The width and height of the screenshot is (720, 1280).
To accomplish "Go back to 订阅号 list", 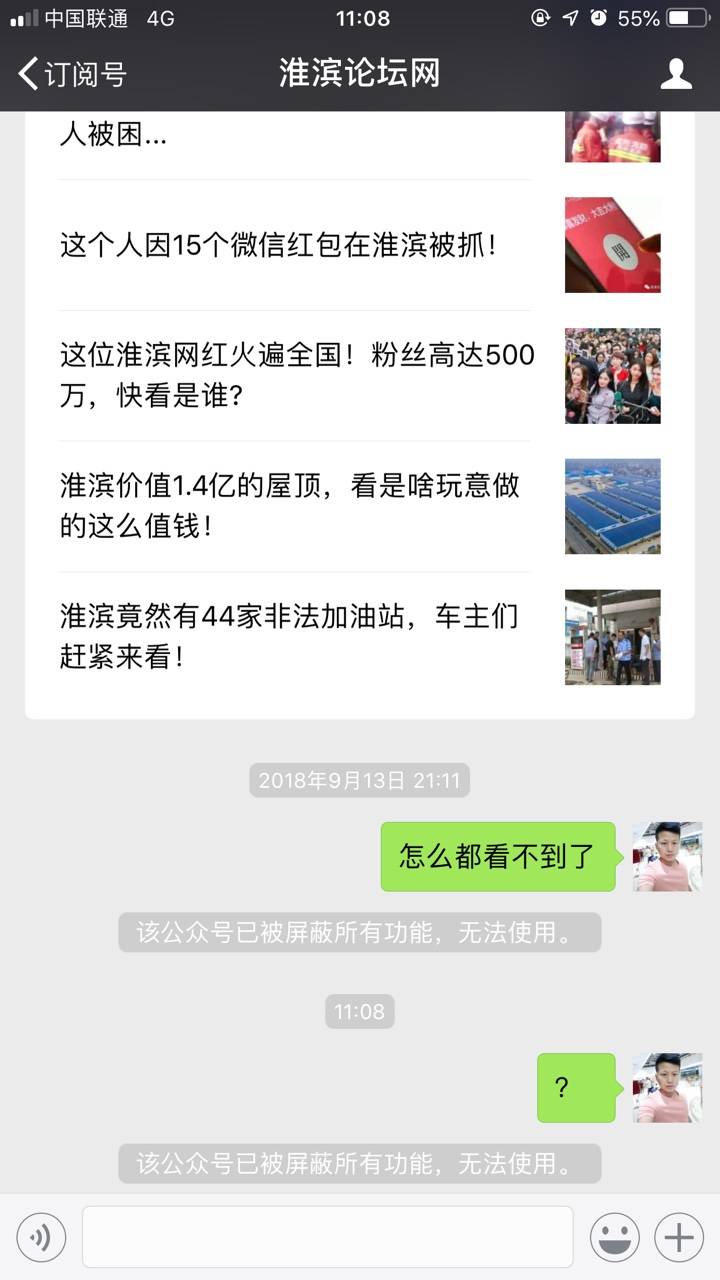I will pos(72,74).
